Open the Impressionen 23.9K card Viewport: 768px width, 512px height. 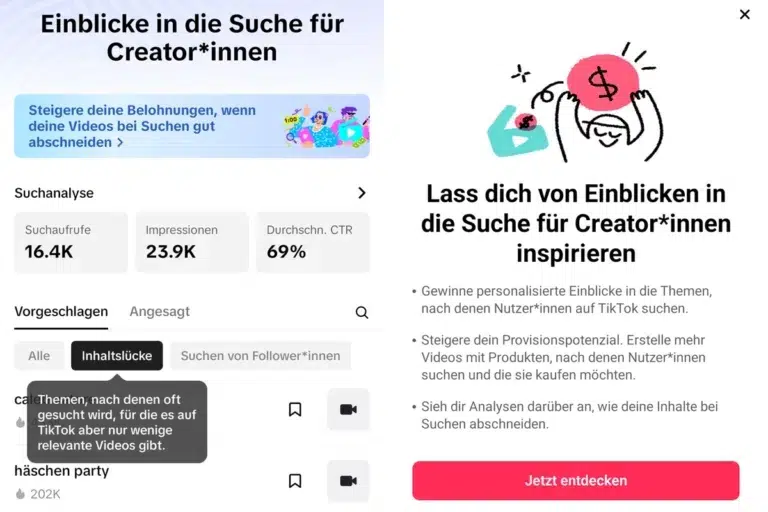tap(191, 242)
